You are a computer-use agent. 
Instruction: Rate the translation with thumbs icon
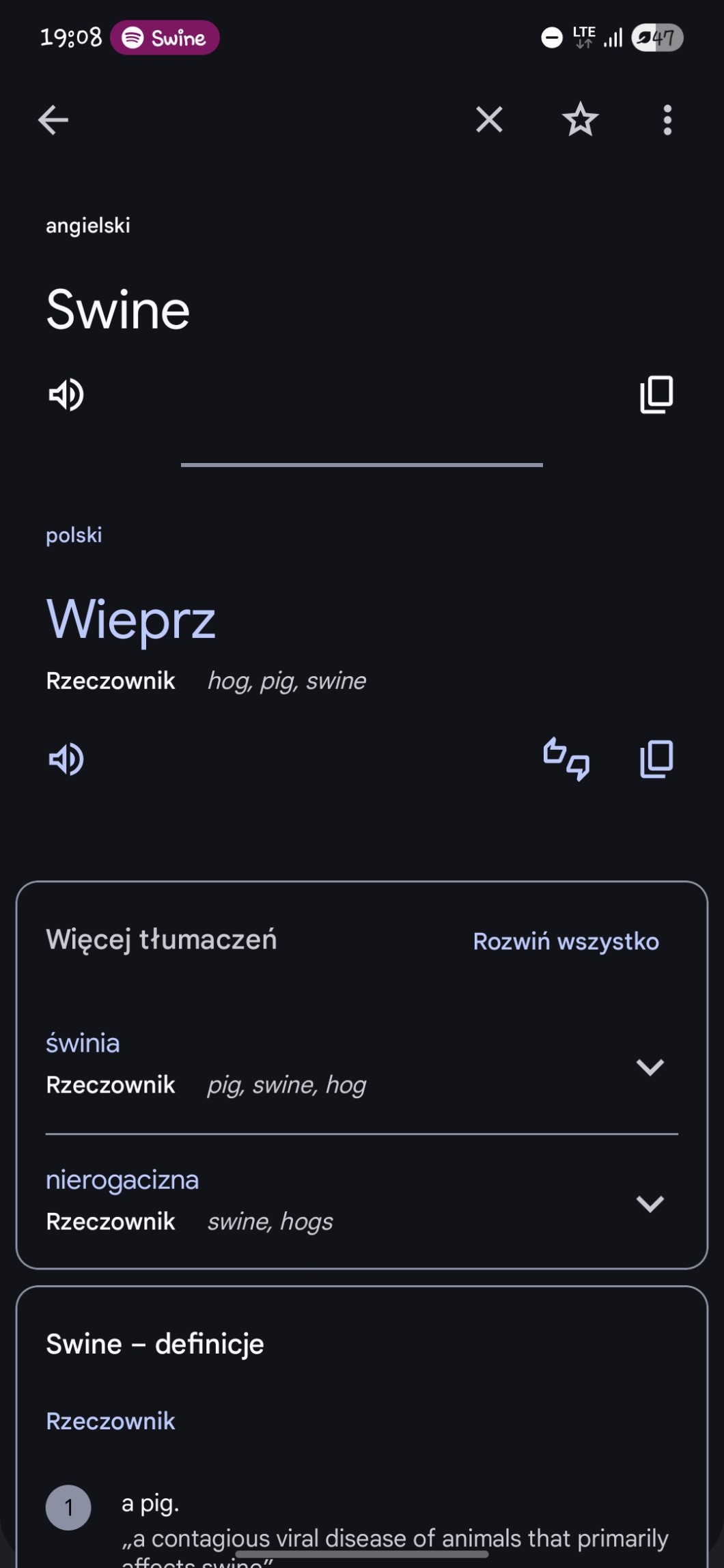click(x=566, y=759)
